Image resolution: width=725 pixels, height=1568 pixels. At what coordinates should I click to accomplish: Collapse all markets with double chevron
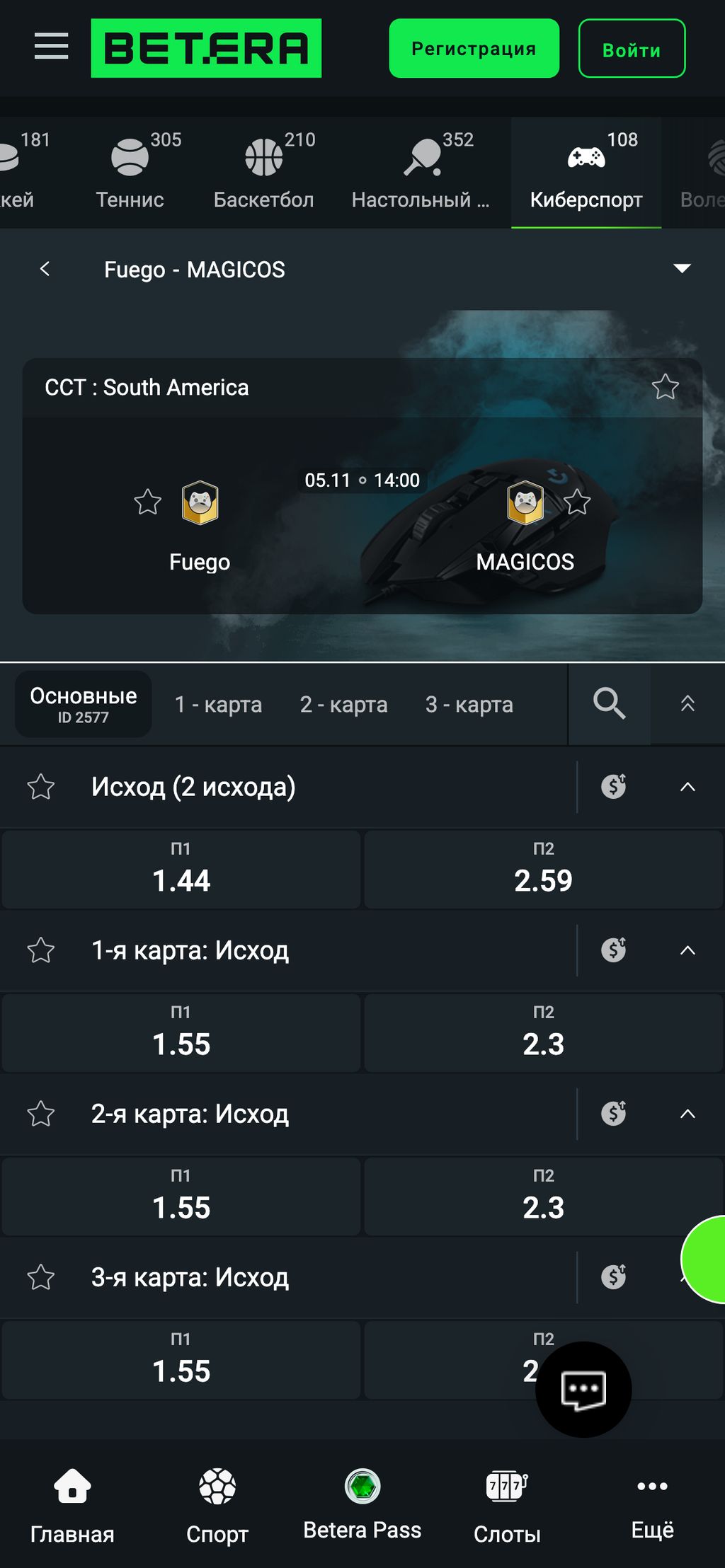tap(686, 704)
